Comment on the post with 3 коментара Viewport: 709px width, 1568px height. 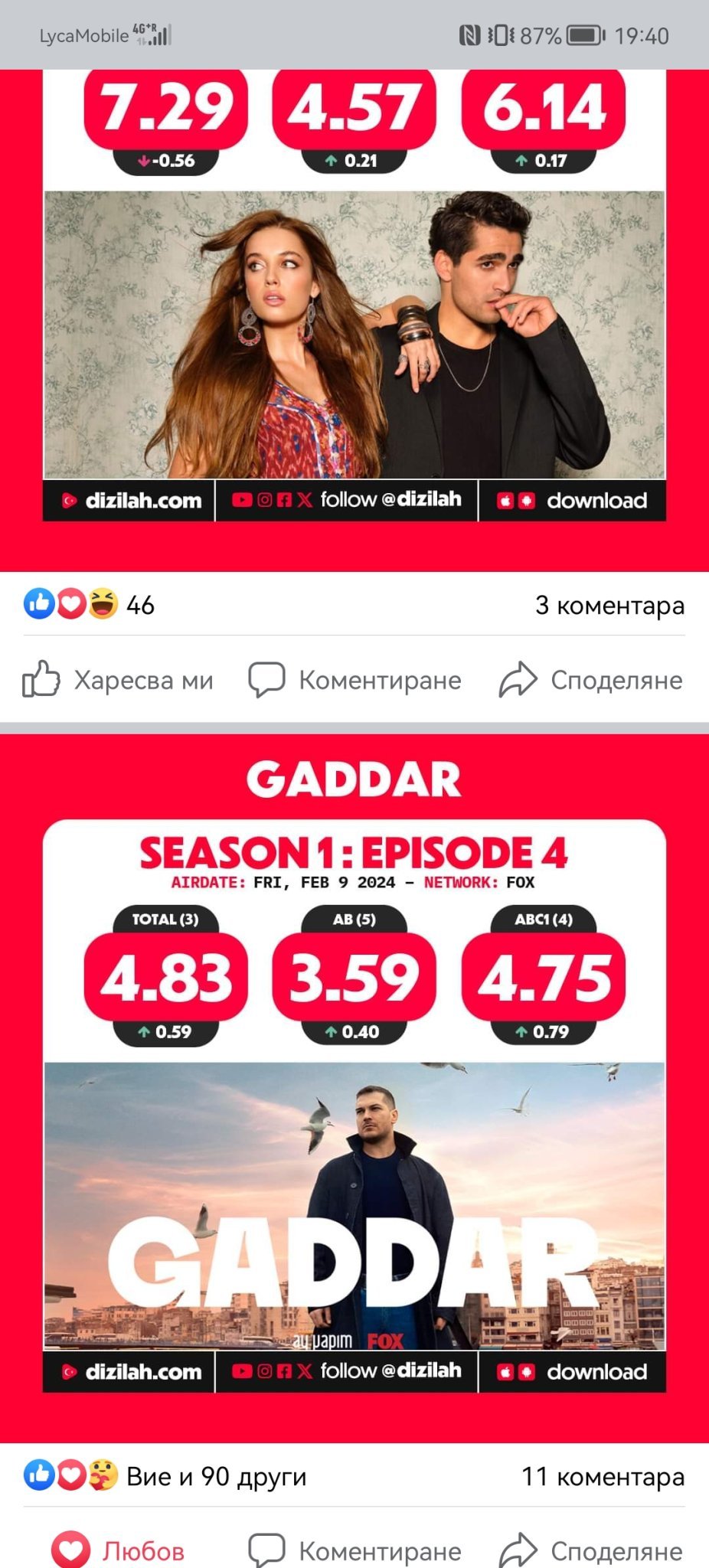[355, 680]
